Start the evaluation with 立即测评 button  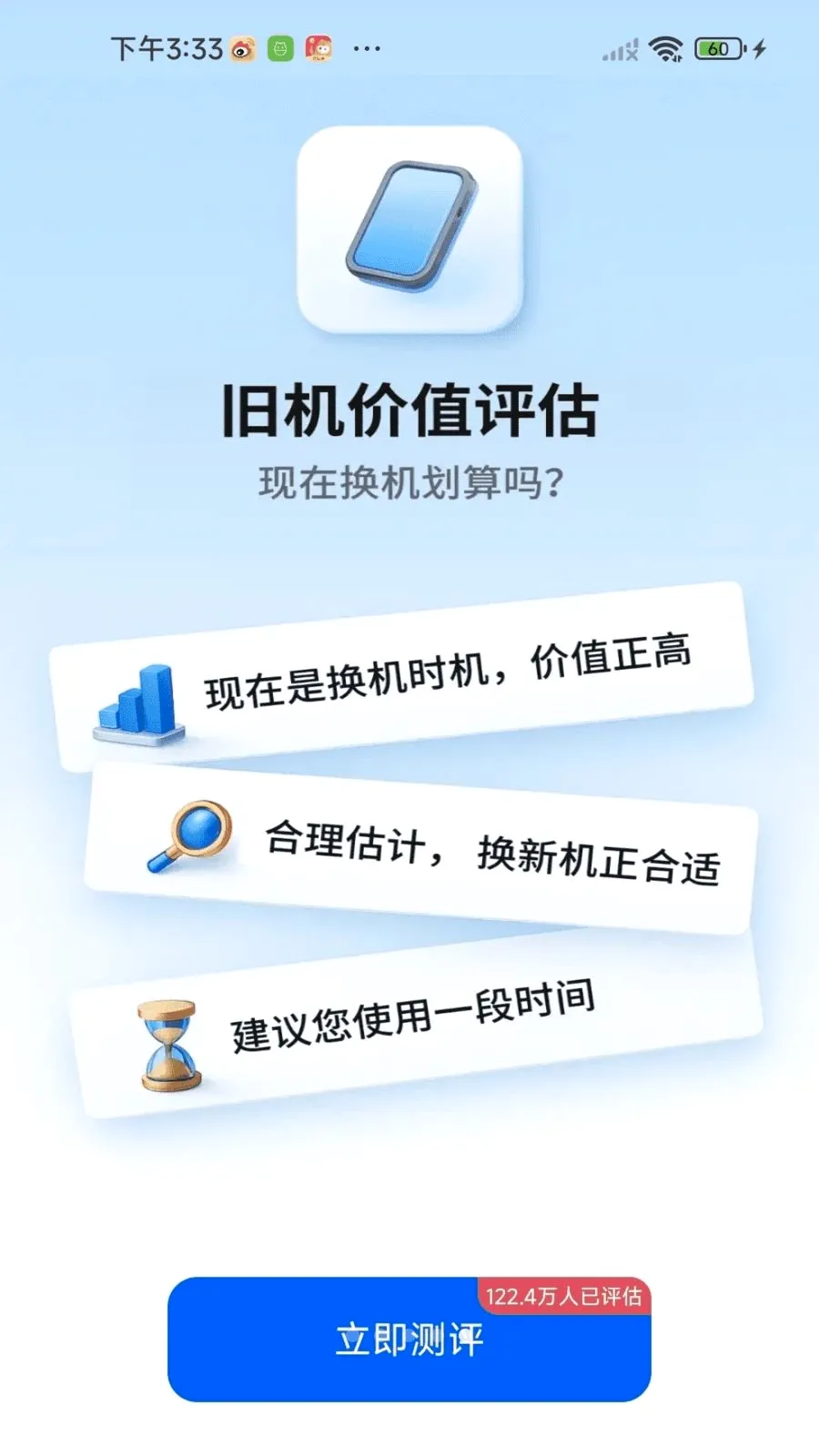coord(409,1339)
